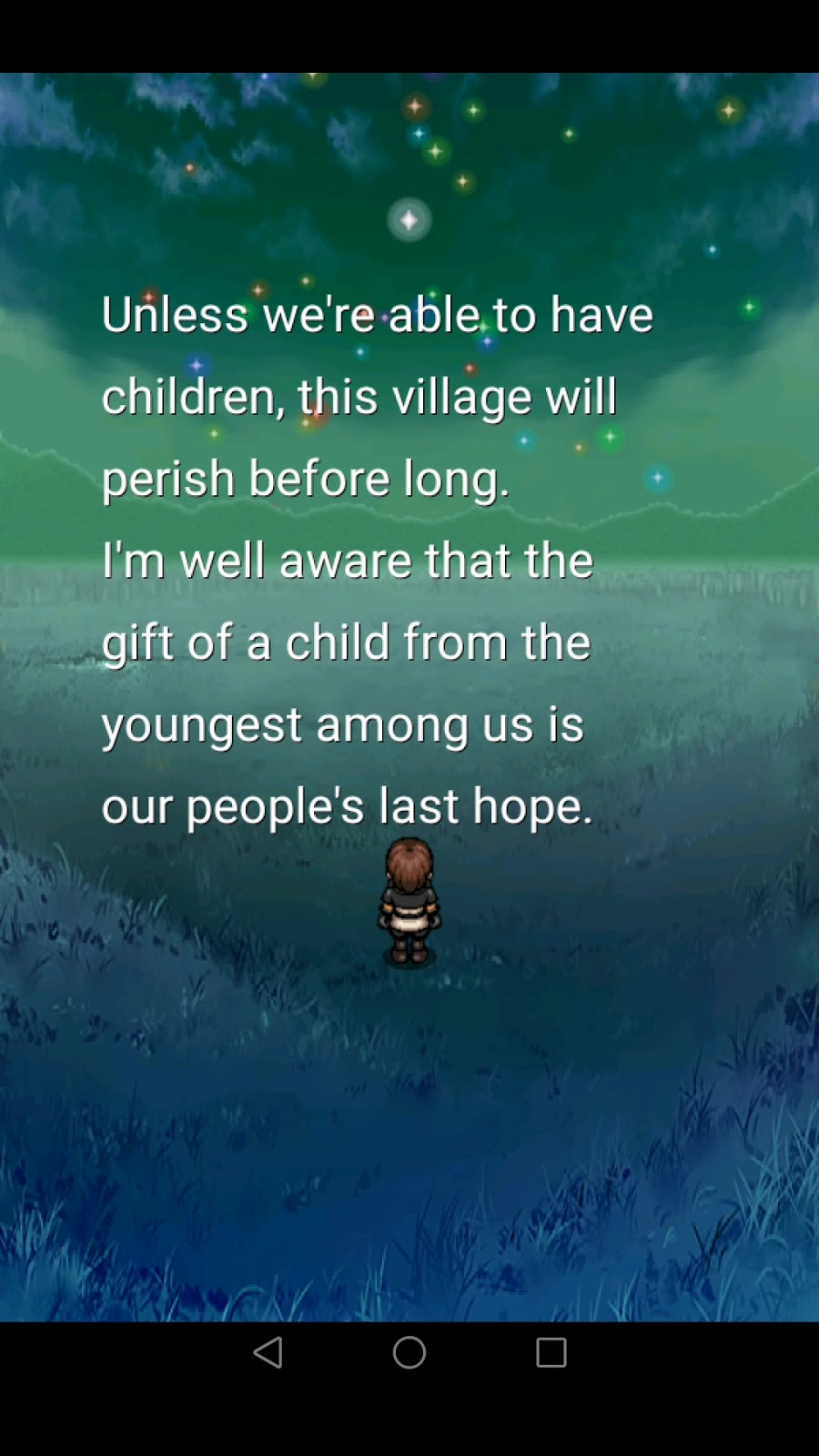Go to the home screen
The width and height of the screenshot is (819, 1456).
[x=409, y=1352]
